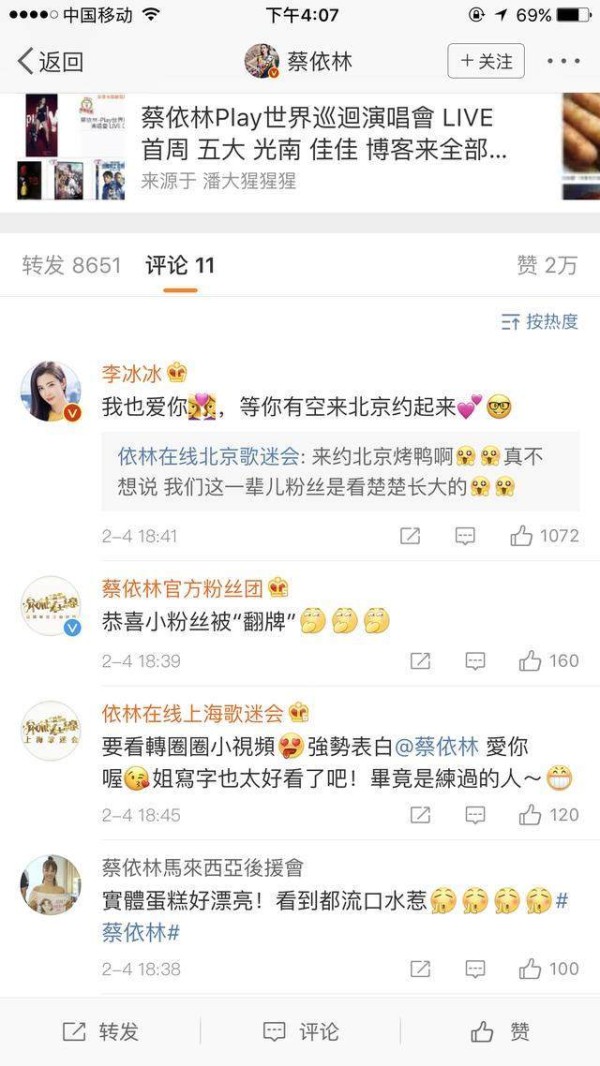Like 李冰冰's comment with 1072 likes

tap(545, 536)
